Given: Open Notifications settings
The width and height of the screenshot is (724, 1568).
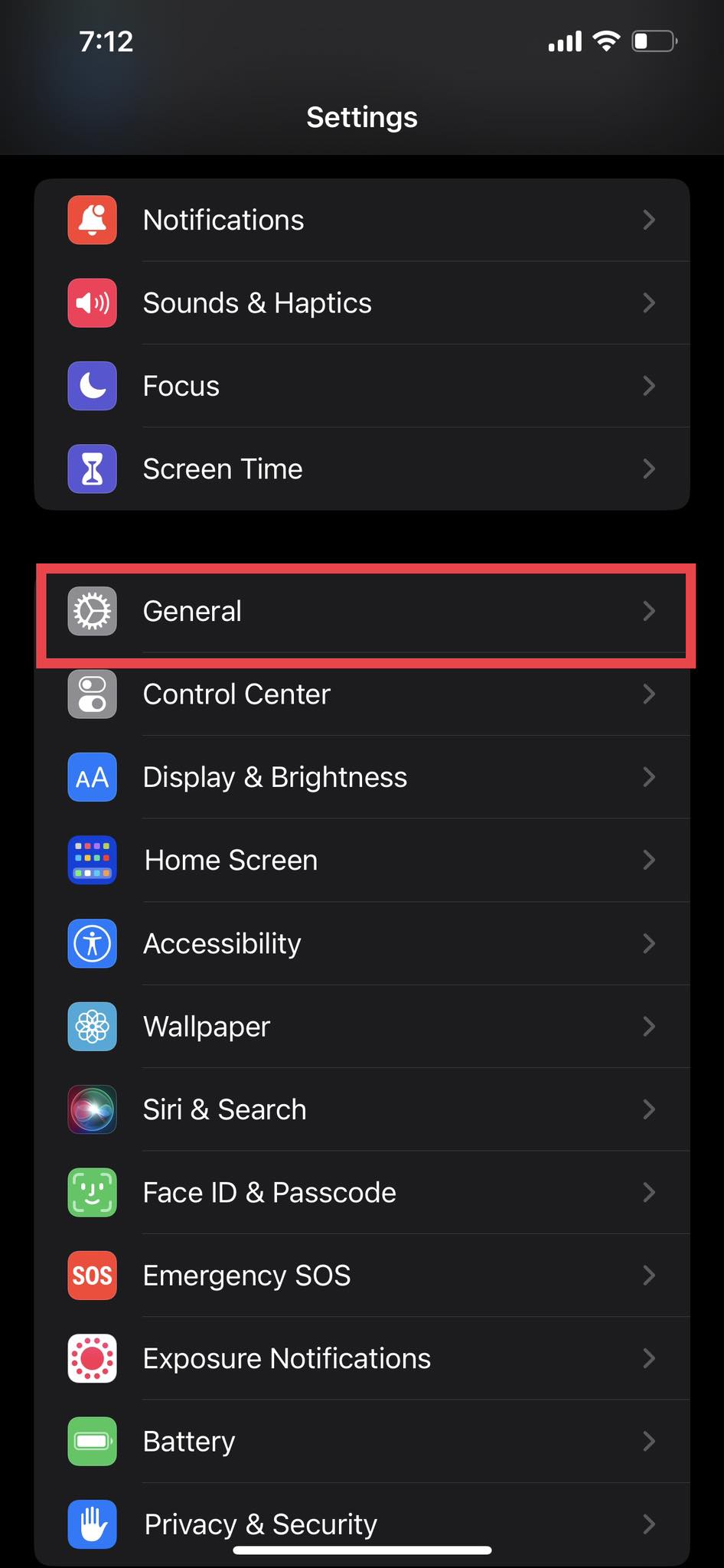Looking at the screenshot, I should [x=362, y=220].
